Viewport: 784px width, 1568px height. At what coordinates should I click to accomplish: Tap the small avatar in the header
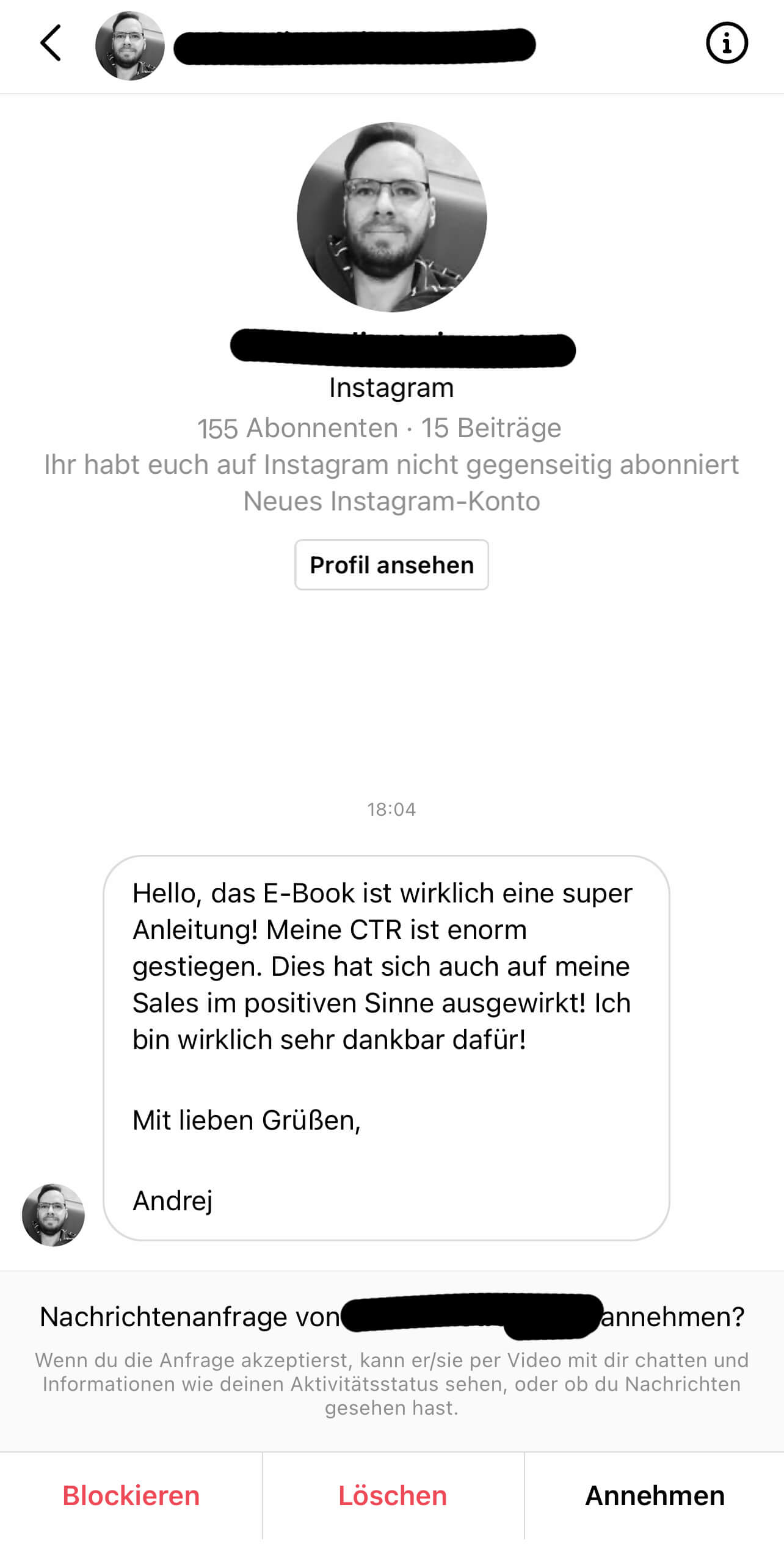point(129,46)
